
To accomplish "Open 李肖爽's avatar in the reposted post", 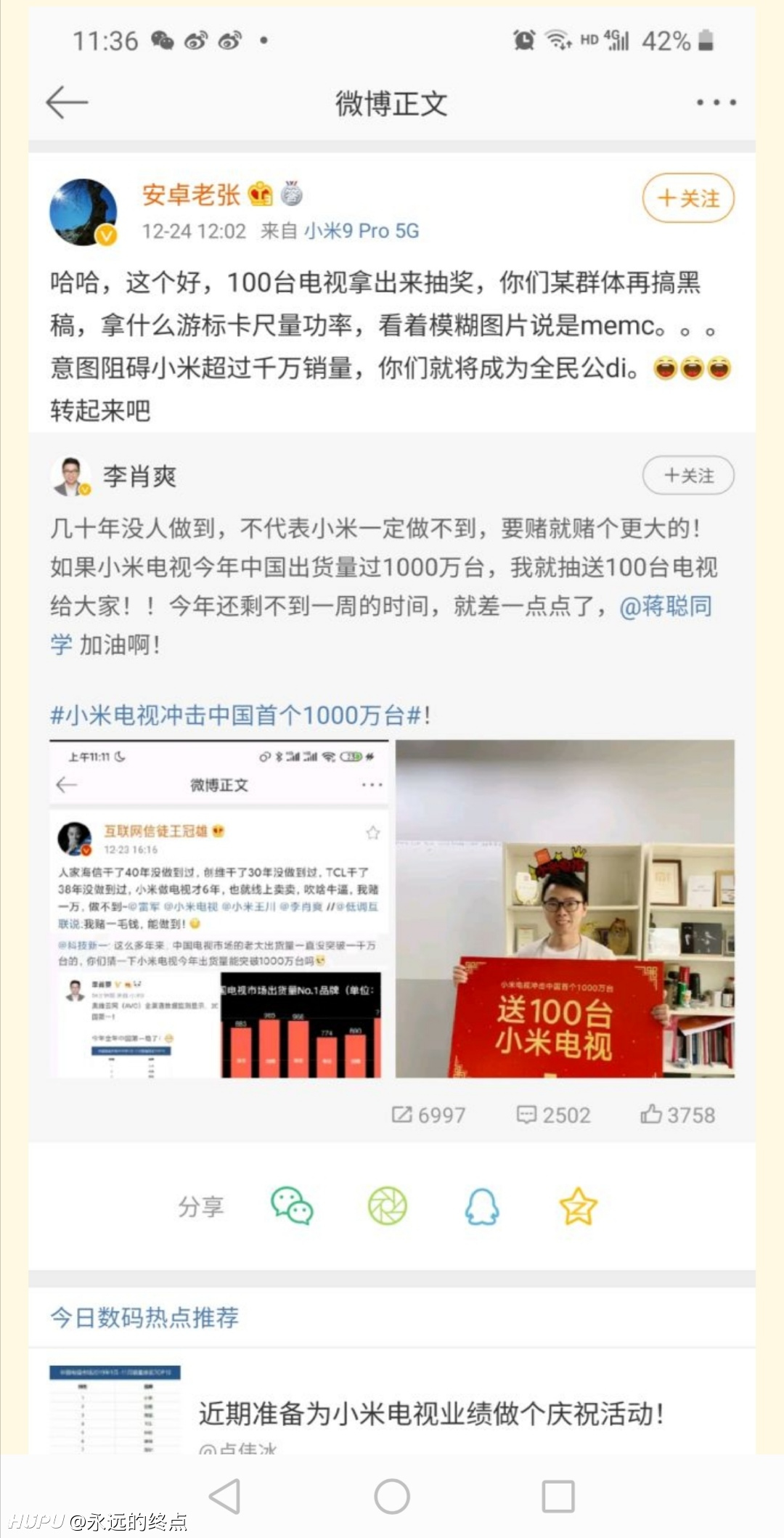I will click(x=71, y=476).
